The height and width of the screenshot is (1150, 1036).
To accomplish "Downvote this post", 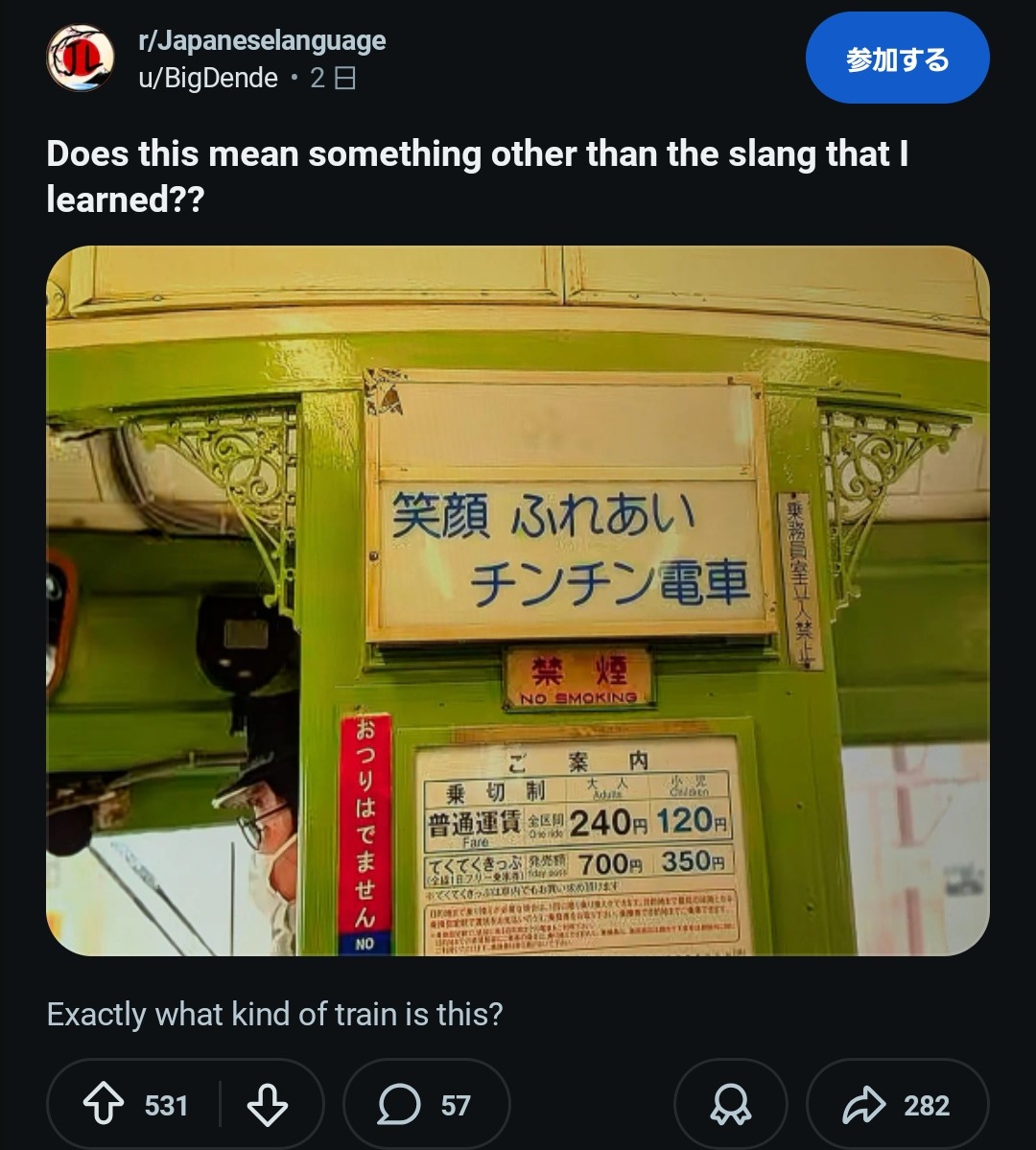I will pyautogui.click(x=268, y=1105).
